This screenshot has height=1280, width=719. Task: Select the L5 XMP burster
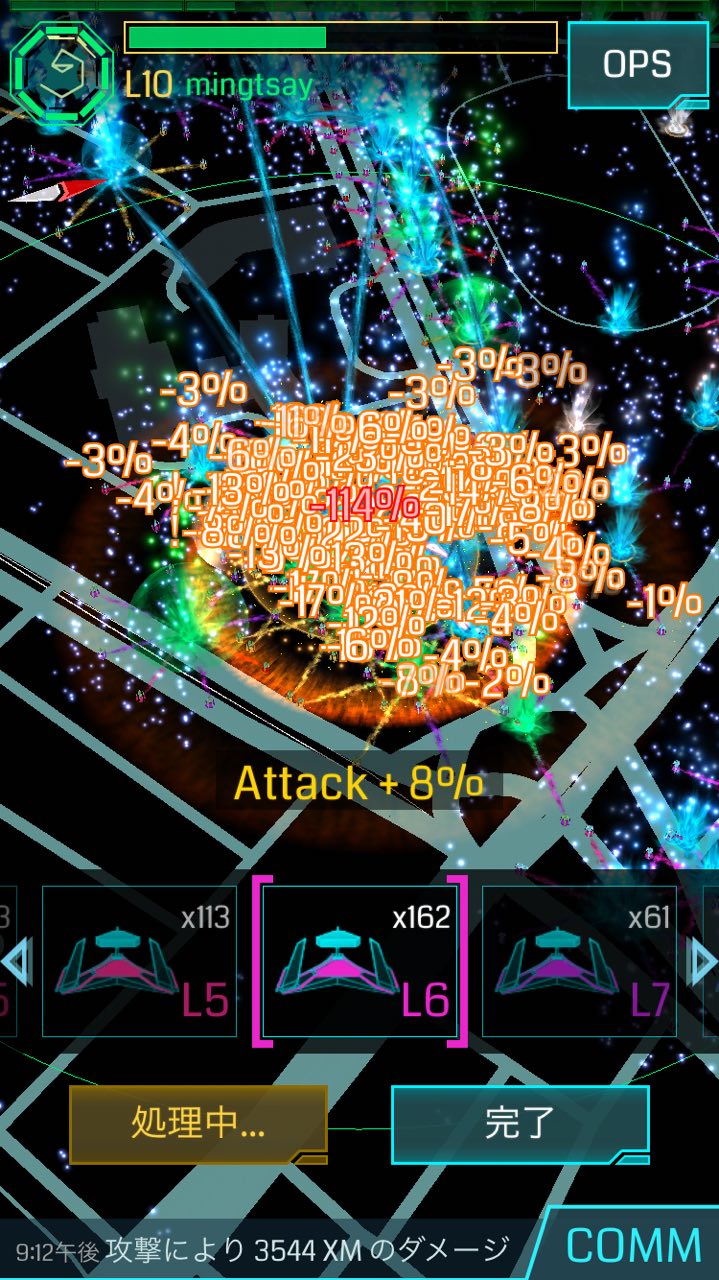139,961
